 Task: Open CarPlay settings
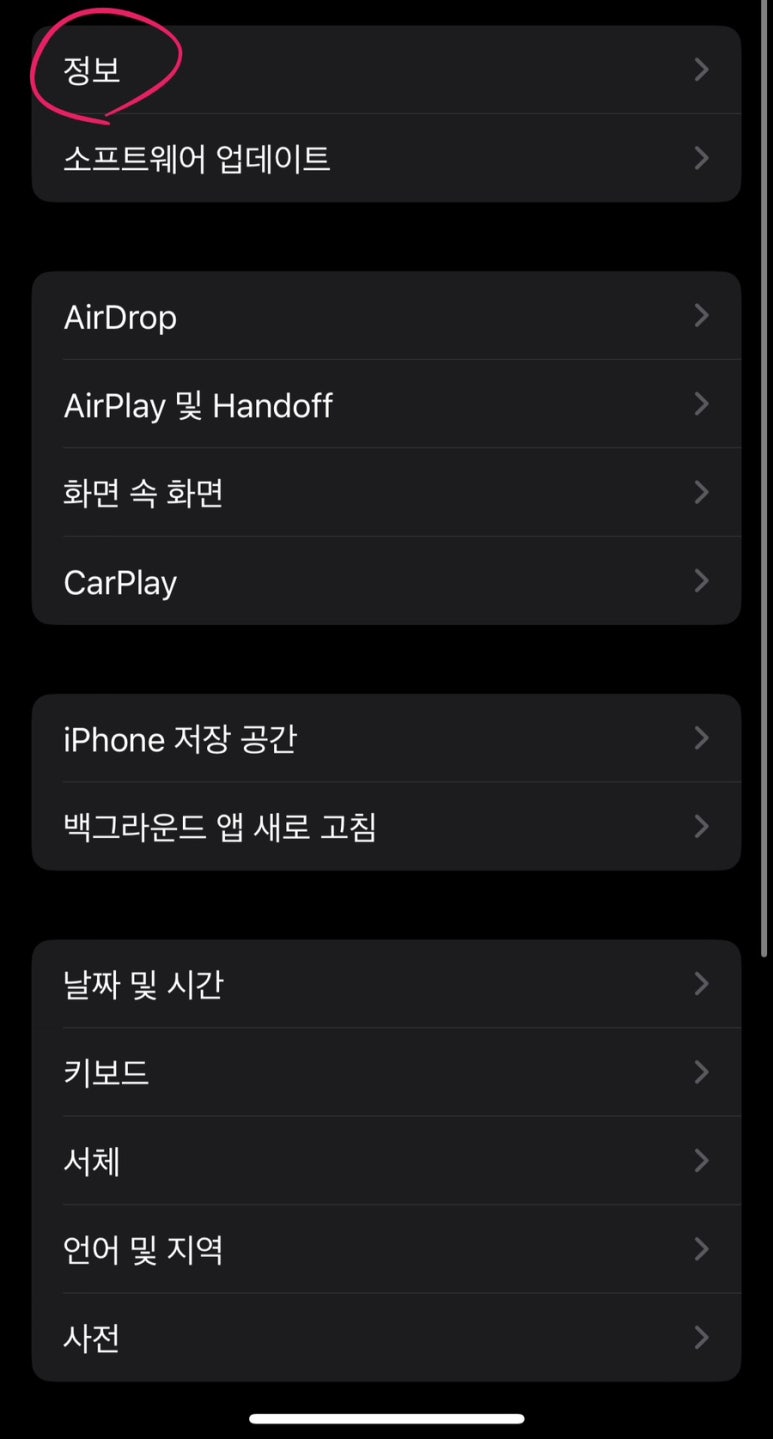tap(386, 581)
